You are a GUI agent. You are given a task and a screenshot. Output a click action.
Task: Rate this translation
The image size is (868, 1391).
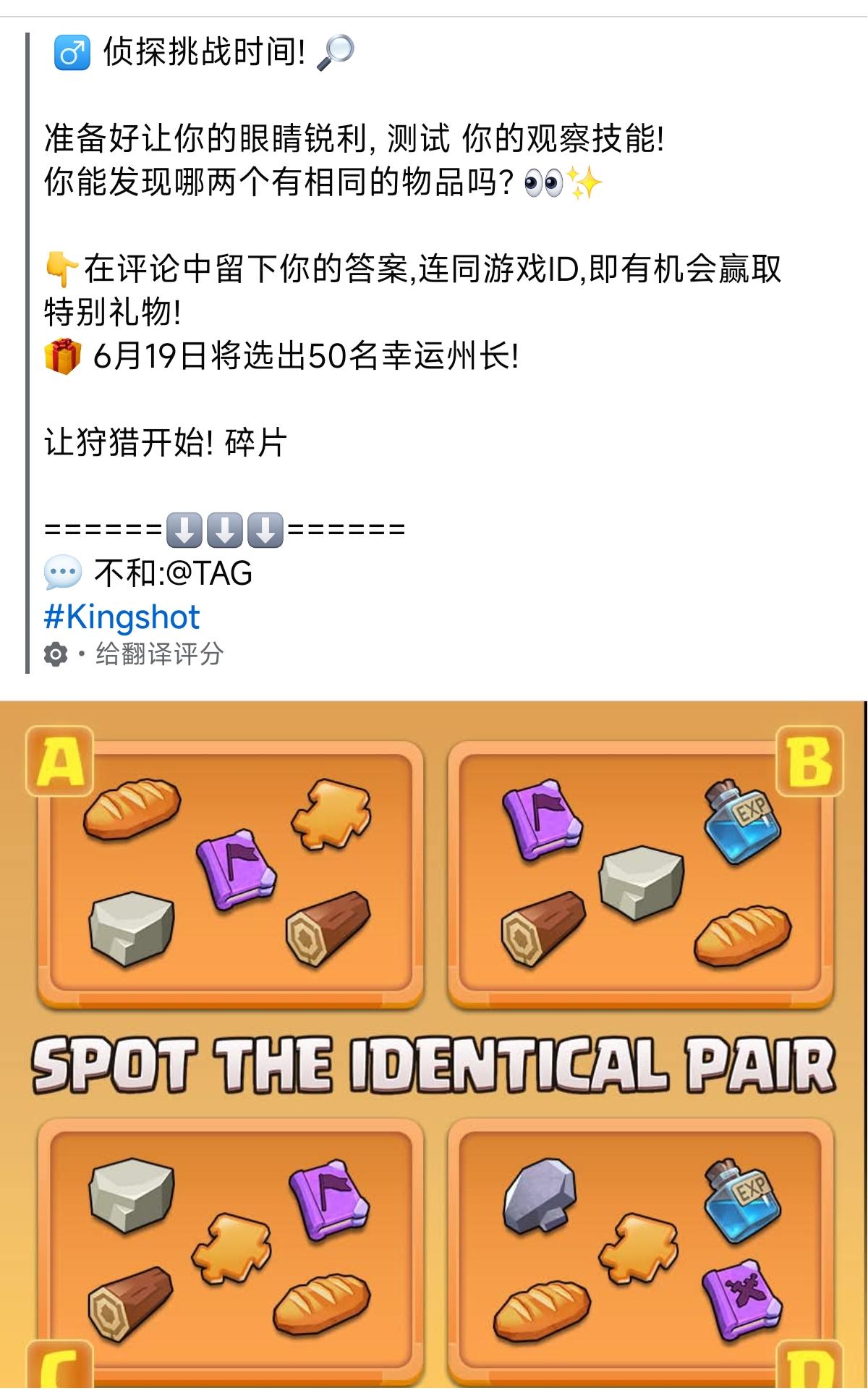click(159, 655)
